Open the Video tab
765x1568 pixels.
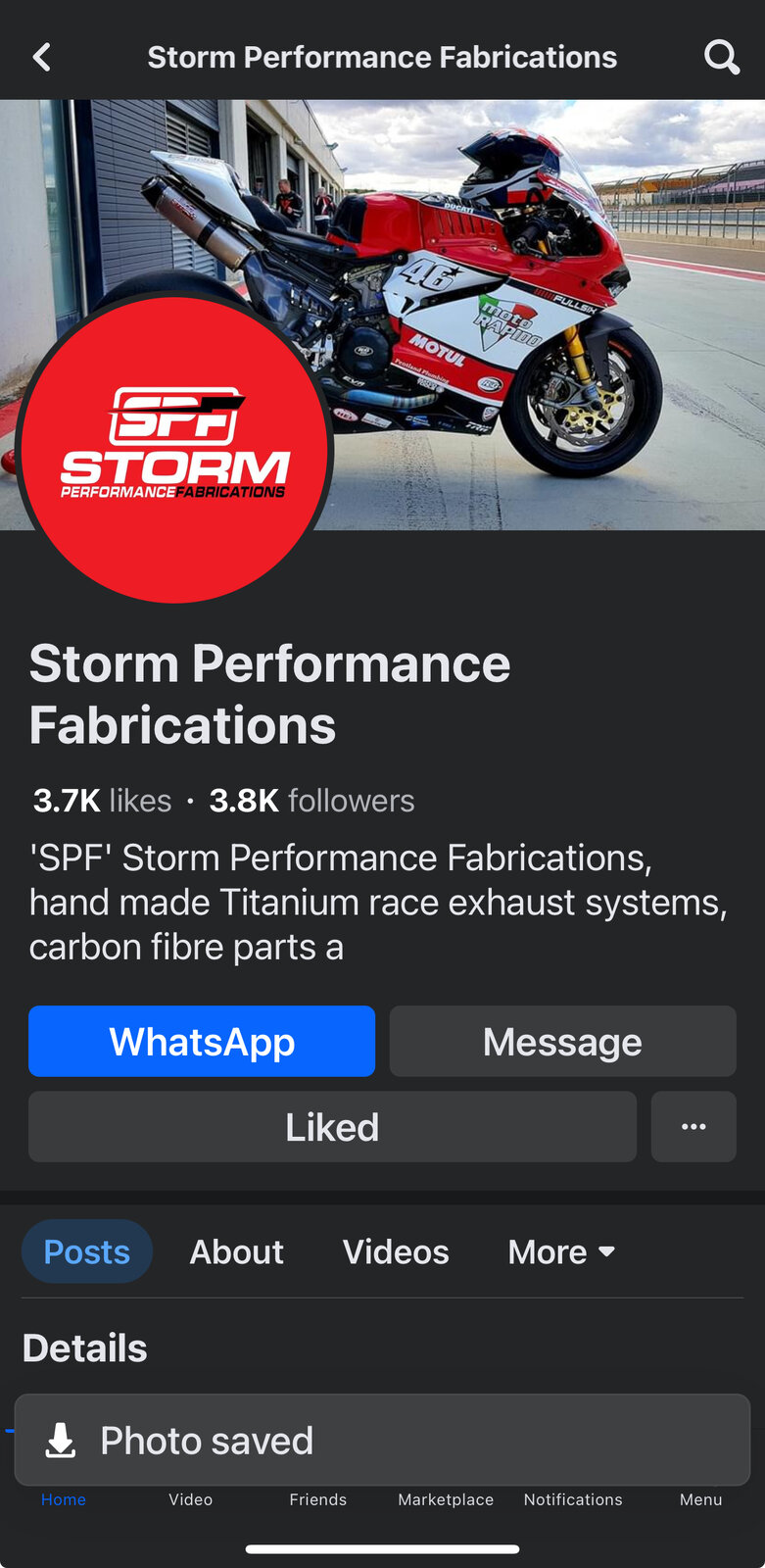(191, 1499)
